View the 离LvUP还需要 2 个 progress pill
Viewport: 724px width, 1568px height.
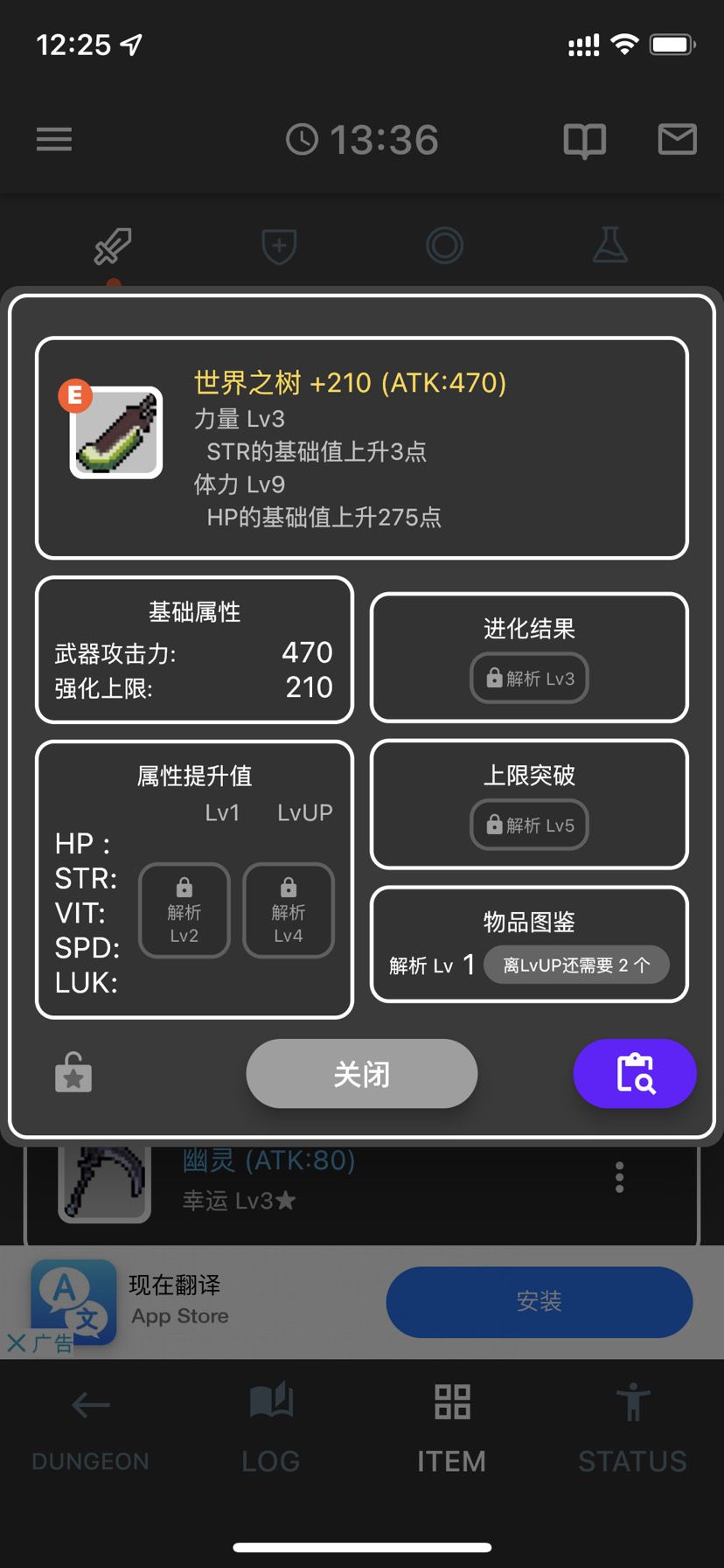point(577,965)
